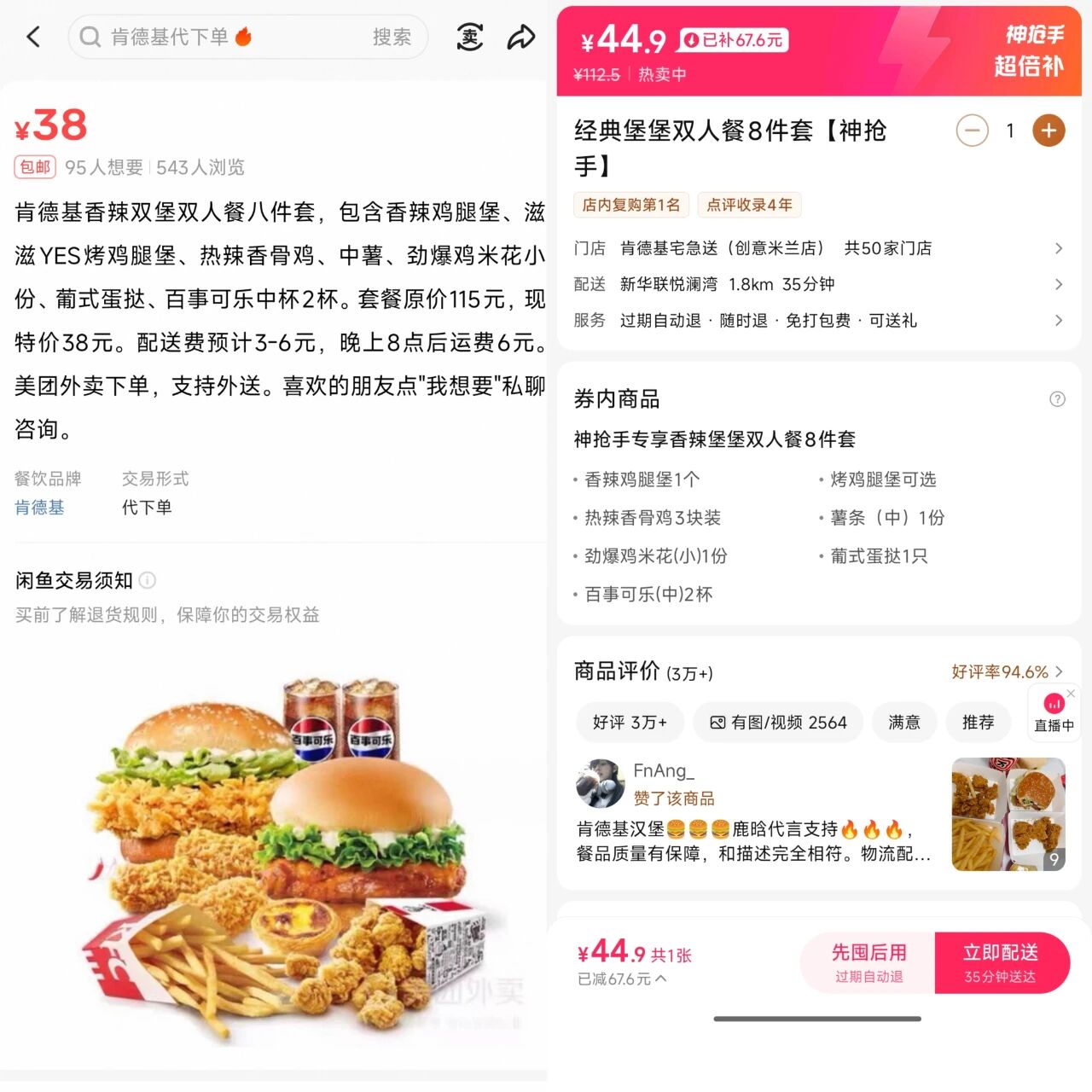Choose 先囤后用 purchase option
This screenshot has width=1092, height=1092.
coord(868,962)
